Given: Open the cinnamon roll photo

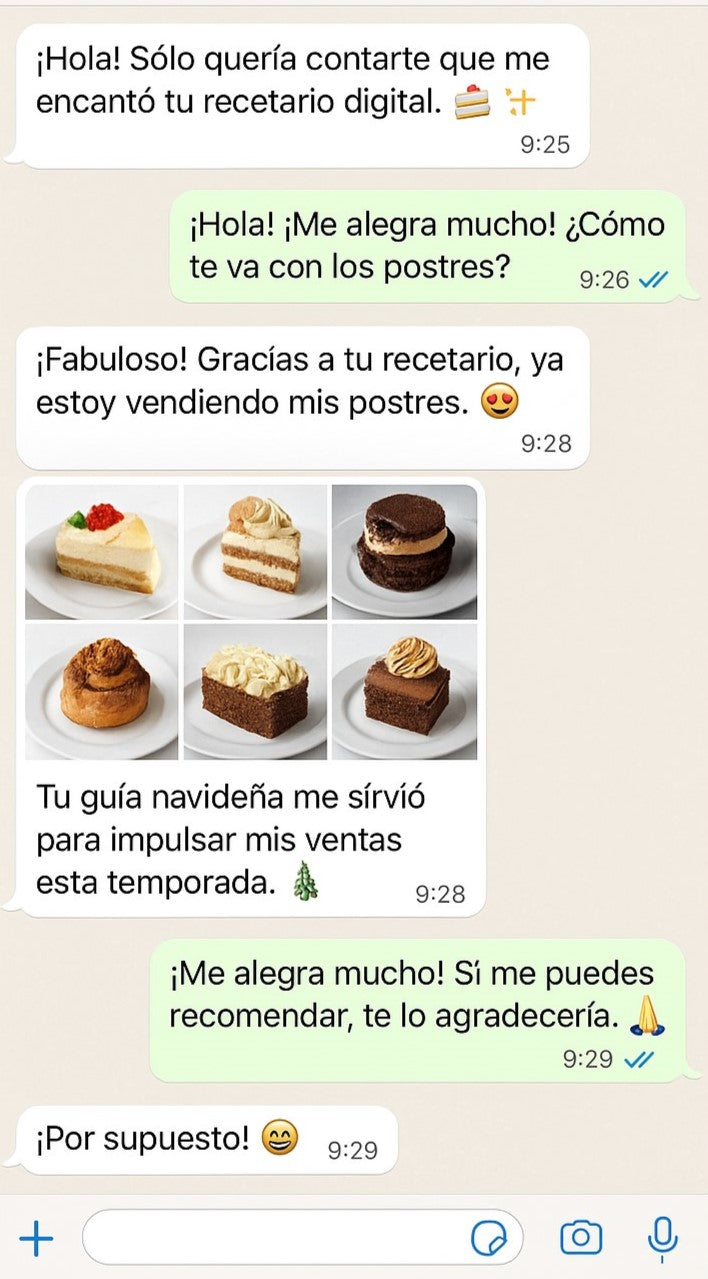Looking at the screenshot, I should click(102, 691).
